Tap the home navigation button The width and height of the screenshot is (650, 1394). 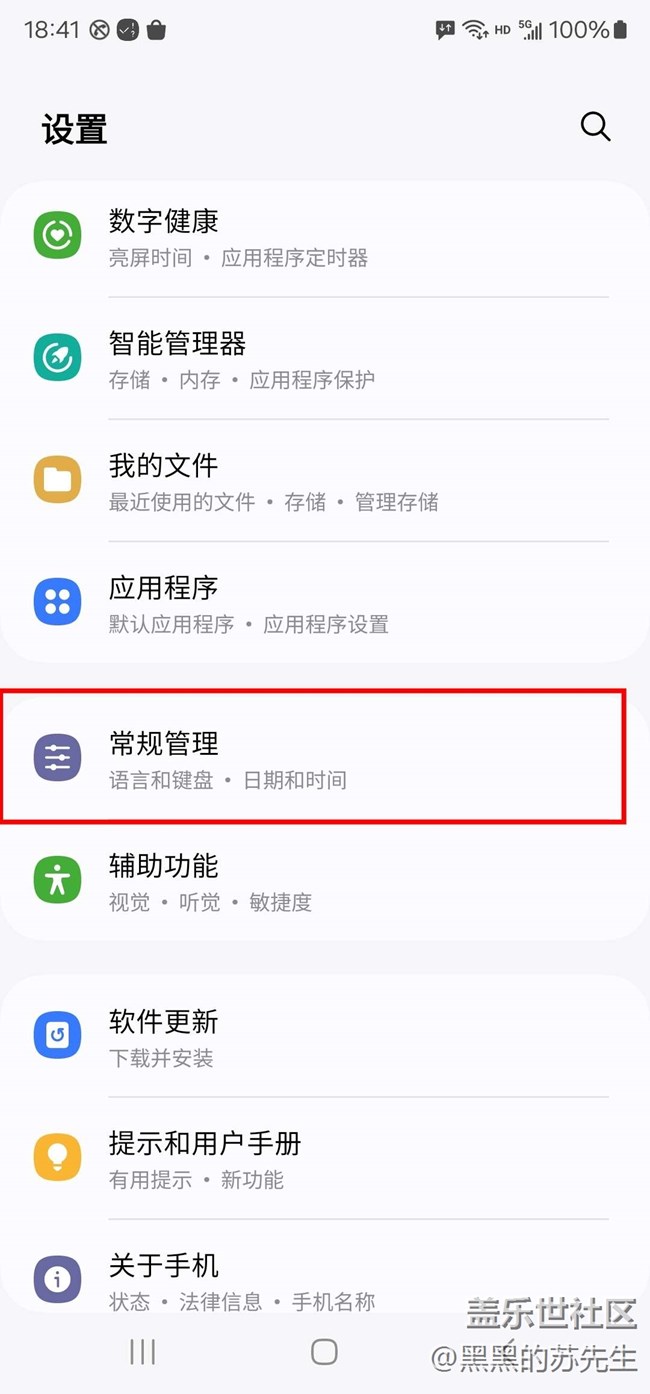[x=324, y=1352]
